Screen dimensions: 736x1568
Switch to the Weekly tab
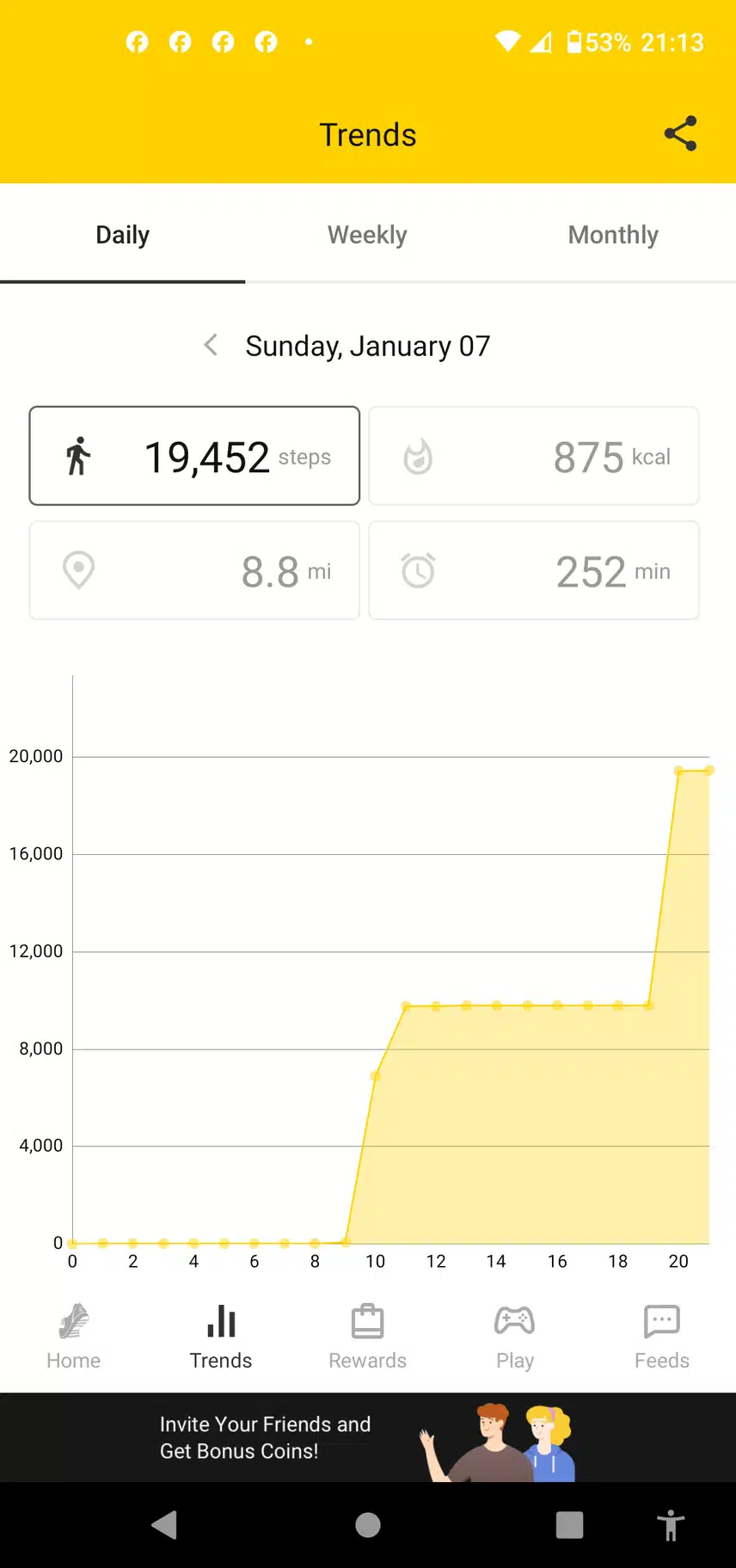coord(367,235)
